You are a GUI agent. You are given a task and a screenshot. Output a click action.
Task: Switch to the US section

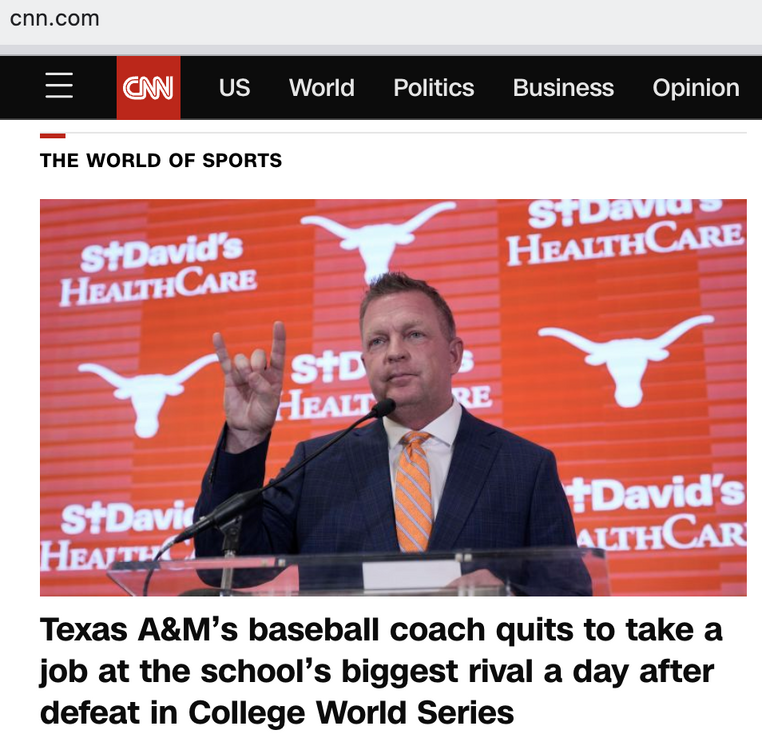[x=234, y=88]
